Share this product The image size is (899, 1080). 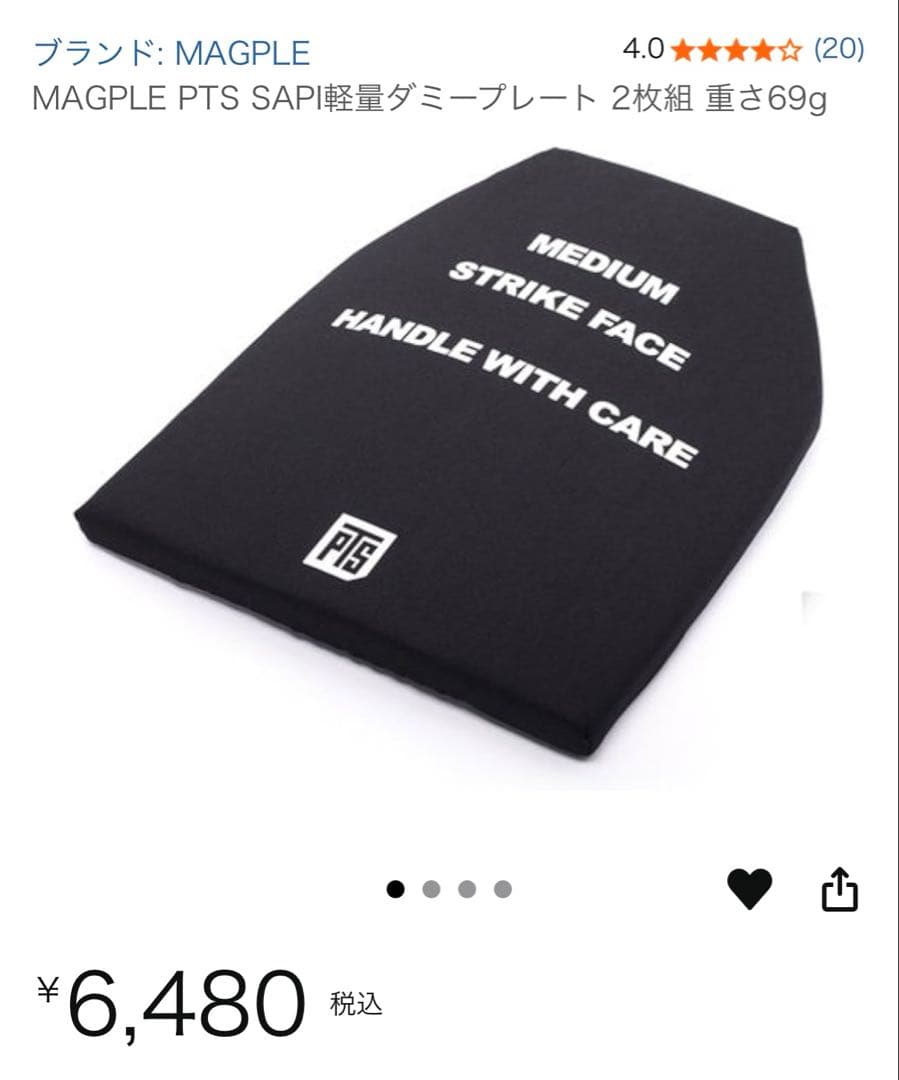tap(839, 888)
